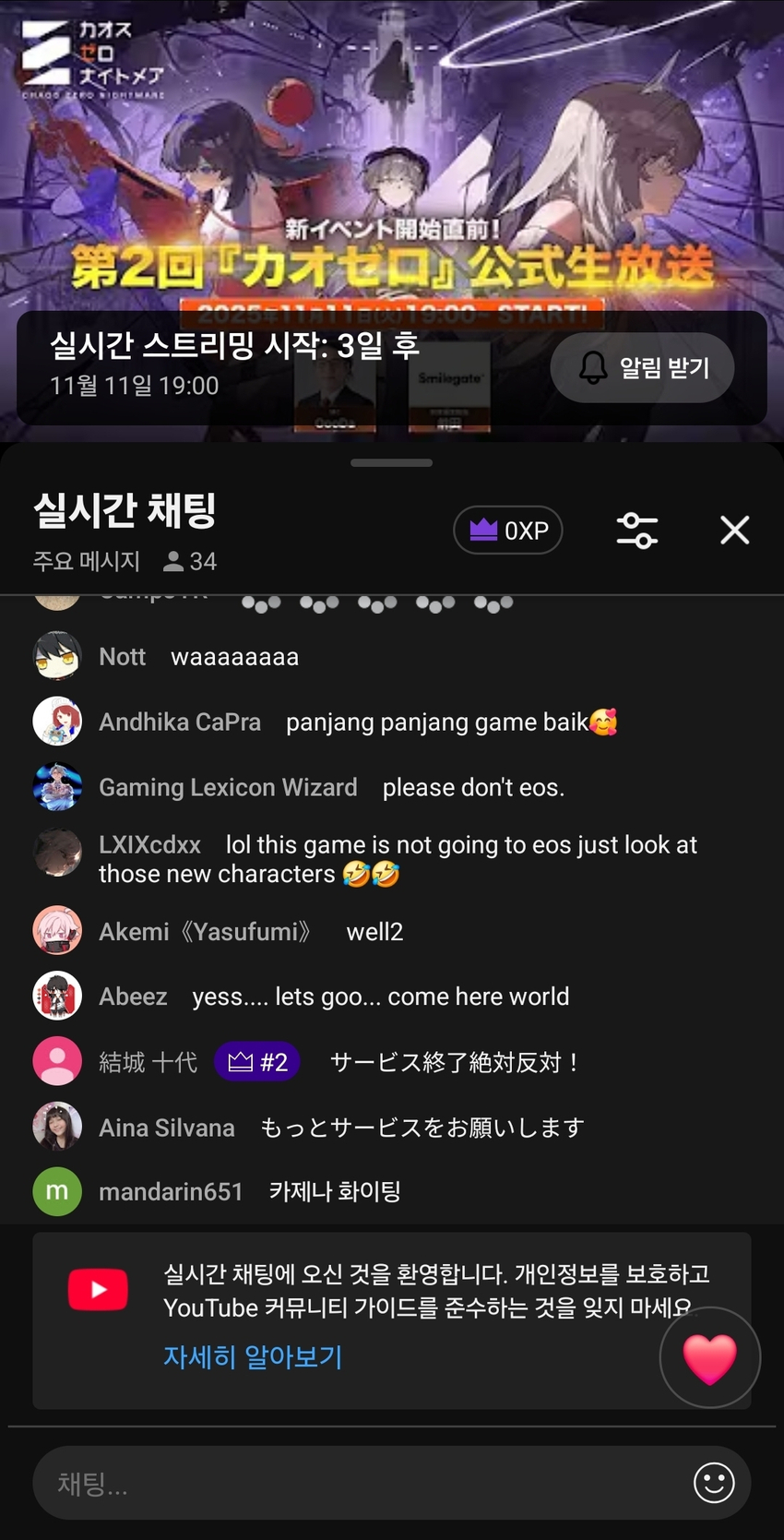This screenshot has width=784, height=1540.
Task: Focus the 채팅 message input field
Action: 360,1483
